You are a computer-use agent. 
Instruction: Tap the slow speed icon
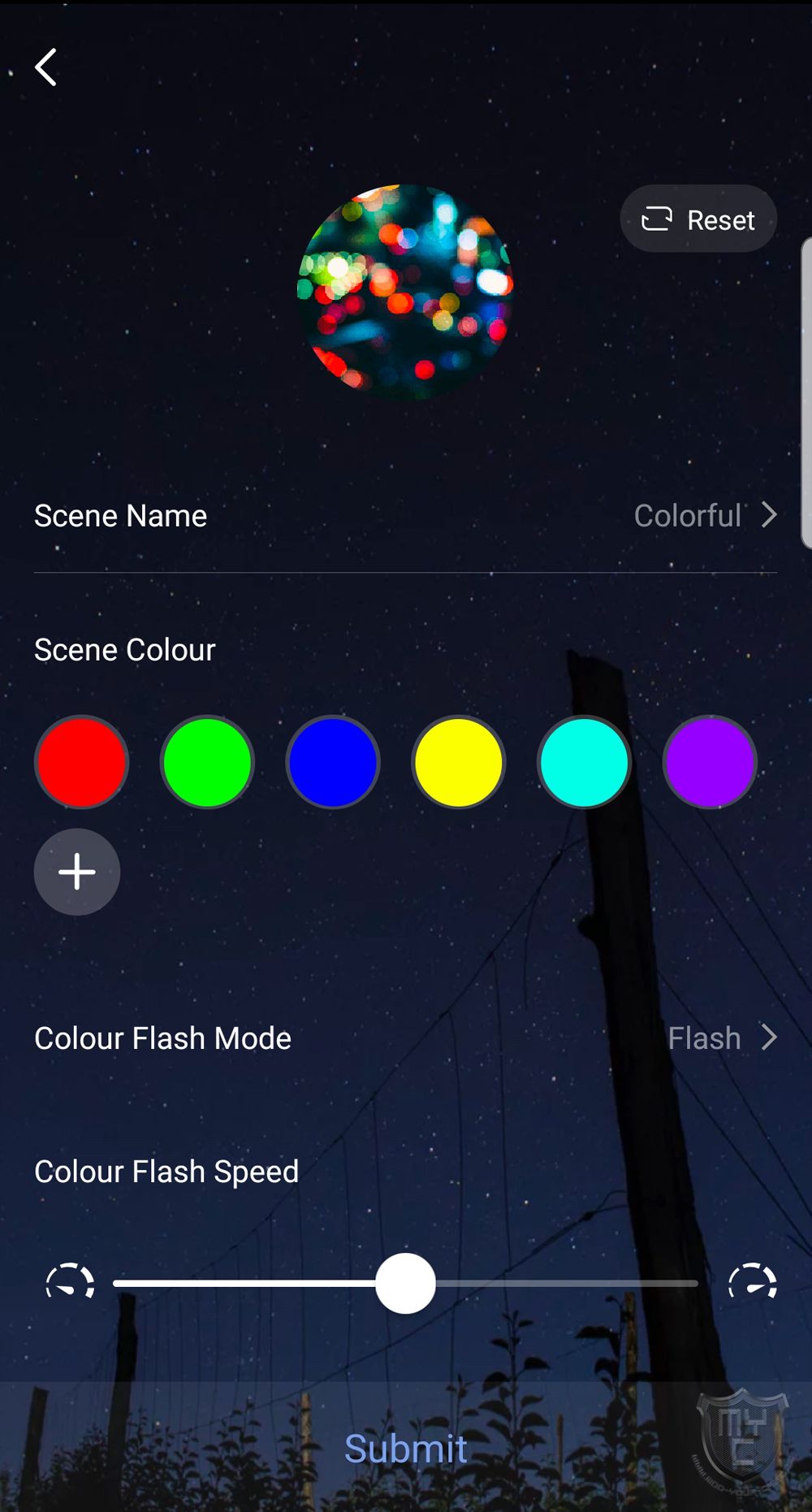(x=70, y=1283)
